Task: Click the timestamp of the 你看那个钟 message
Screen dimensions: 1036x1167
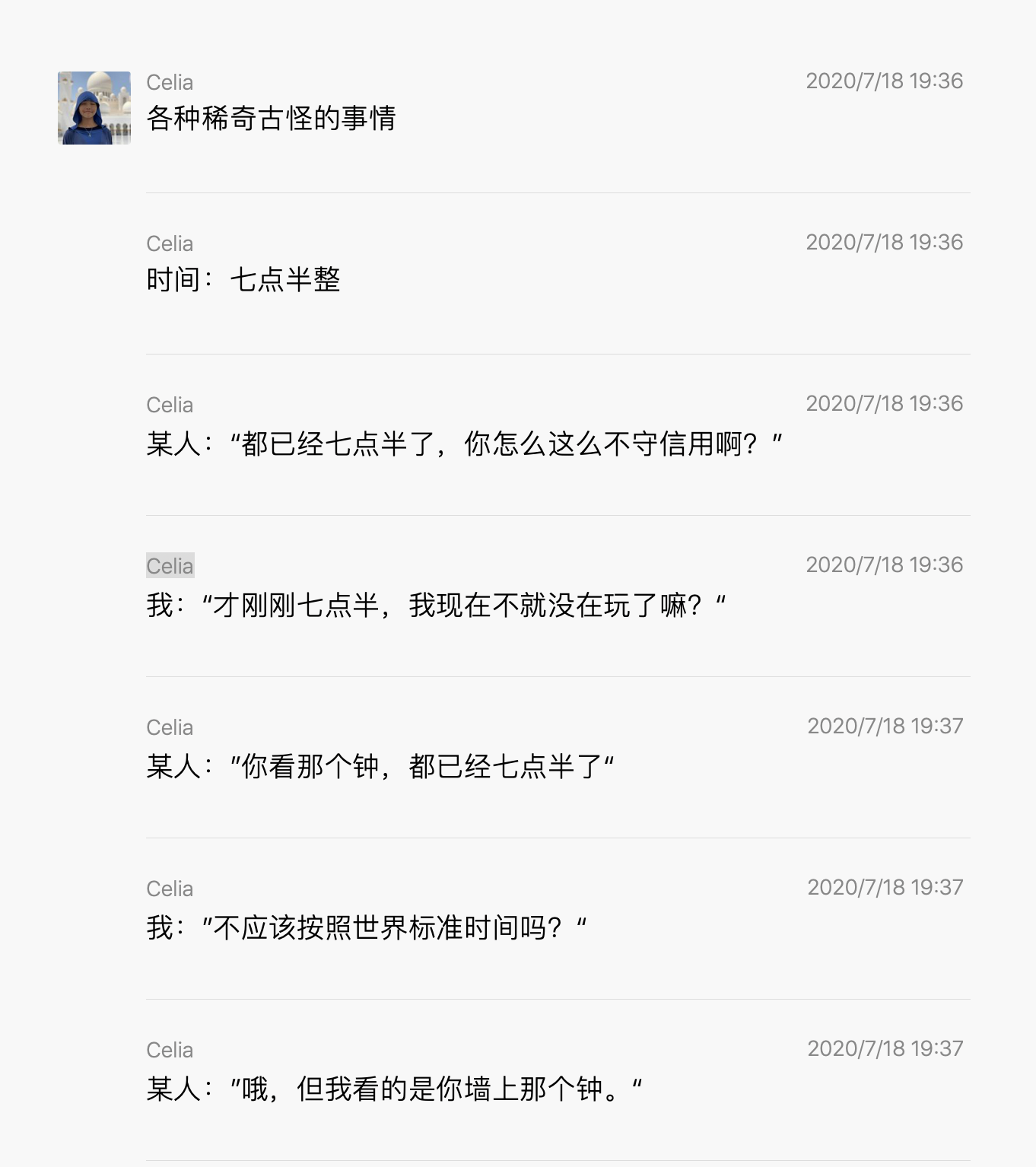Action: (x=885, y=727)
